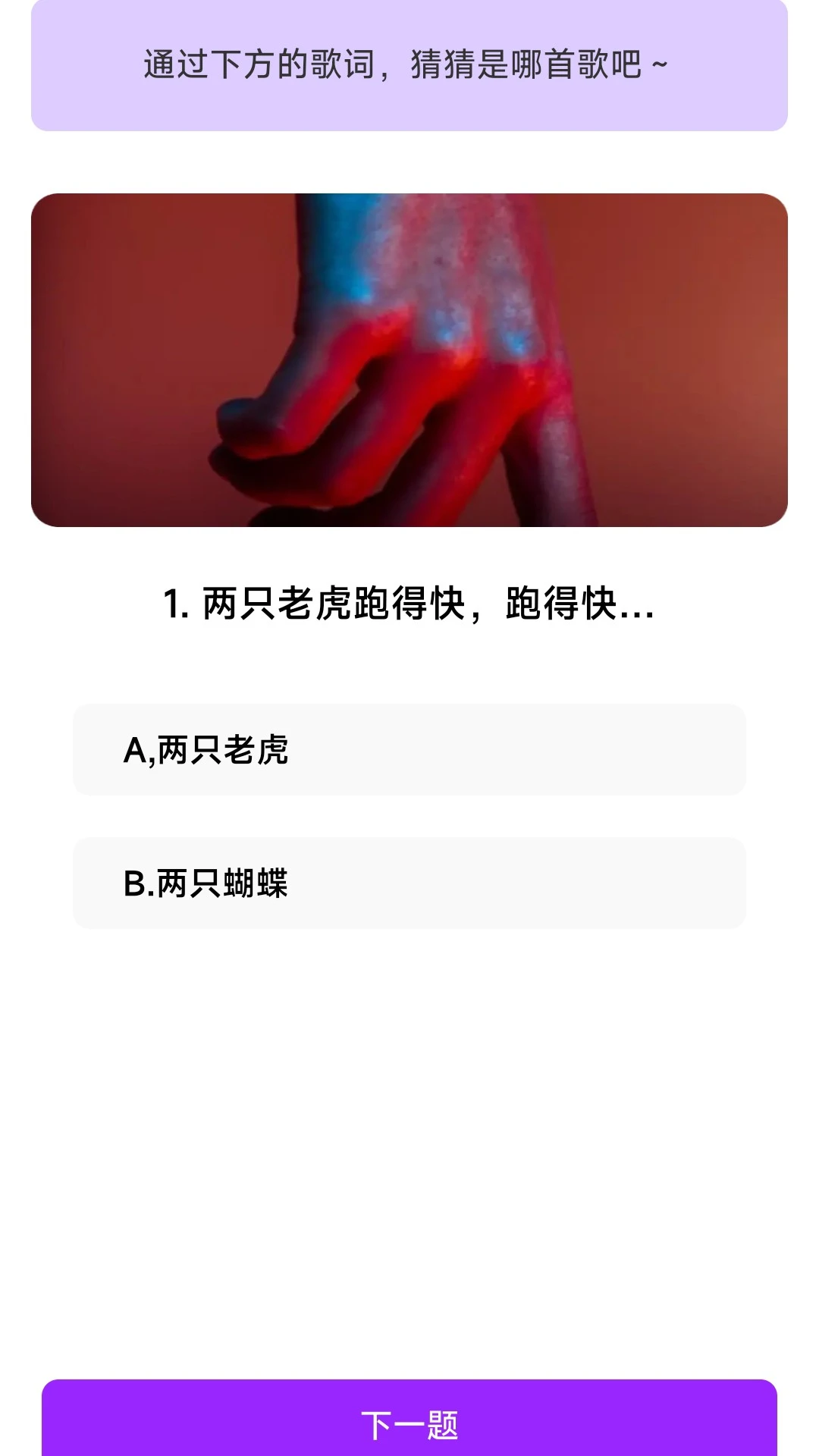
Task: Click the question text about 两只老虎
Action: coord(409,603)
